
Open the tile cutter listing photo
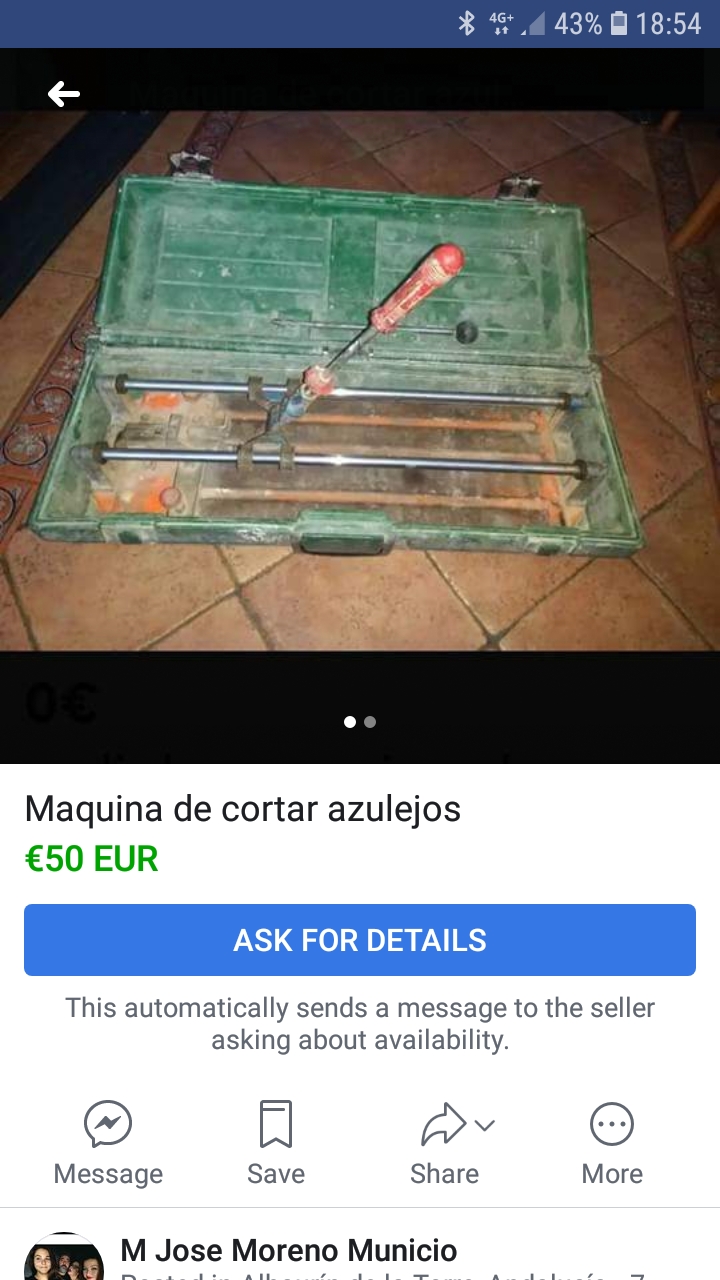pyautogui.click(x=360, y=380)
